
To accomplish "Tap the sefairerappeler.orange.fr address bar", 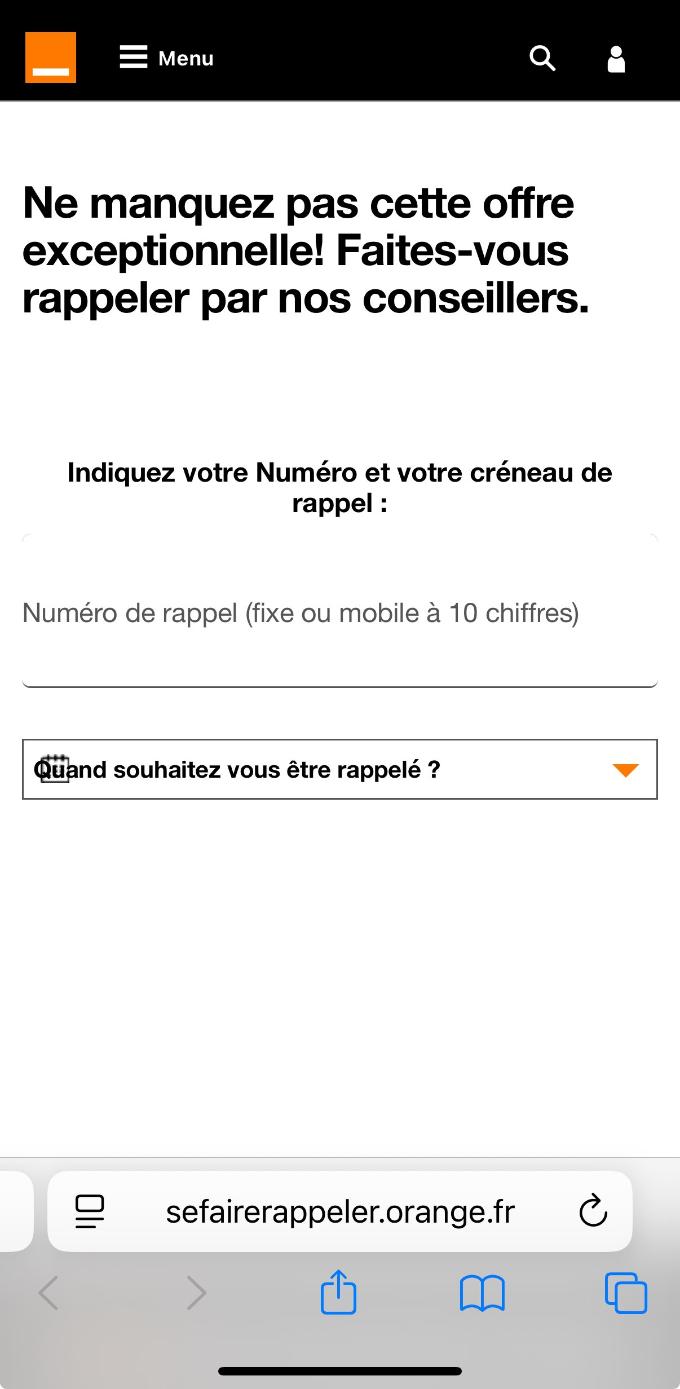I will [340, 1212].
